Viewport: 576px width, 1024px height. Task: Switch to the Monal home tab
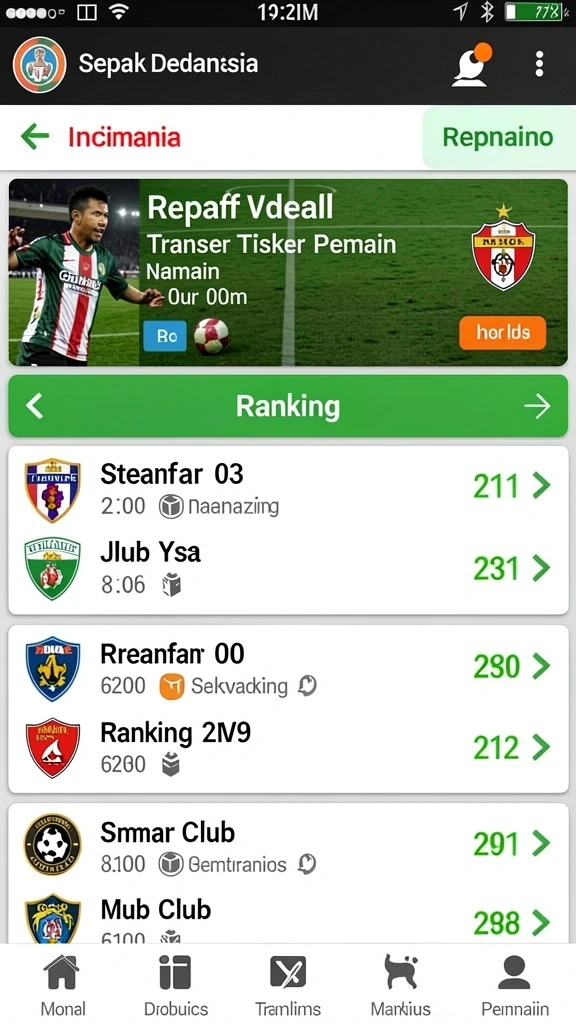point(63,984)
